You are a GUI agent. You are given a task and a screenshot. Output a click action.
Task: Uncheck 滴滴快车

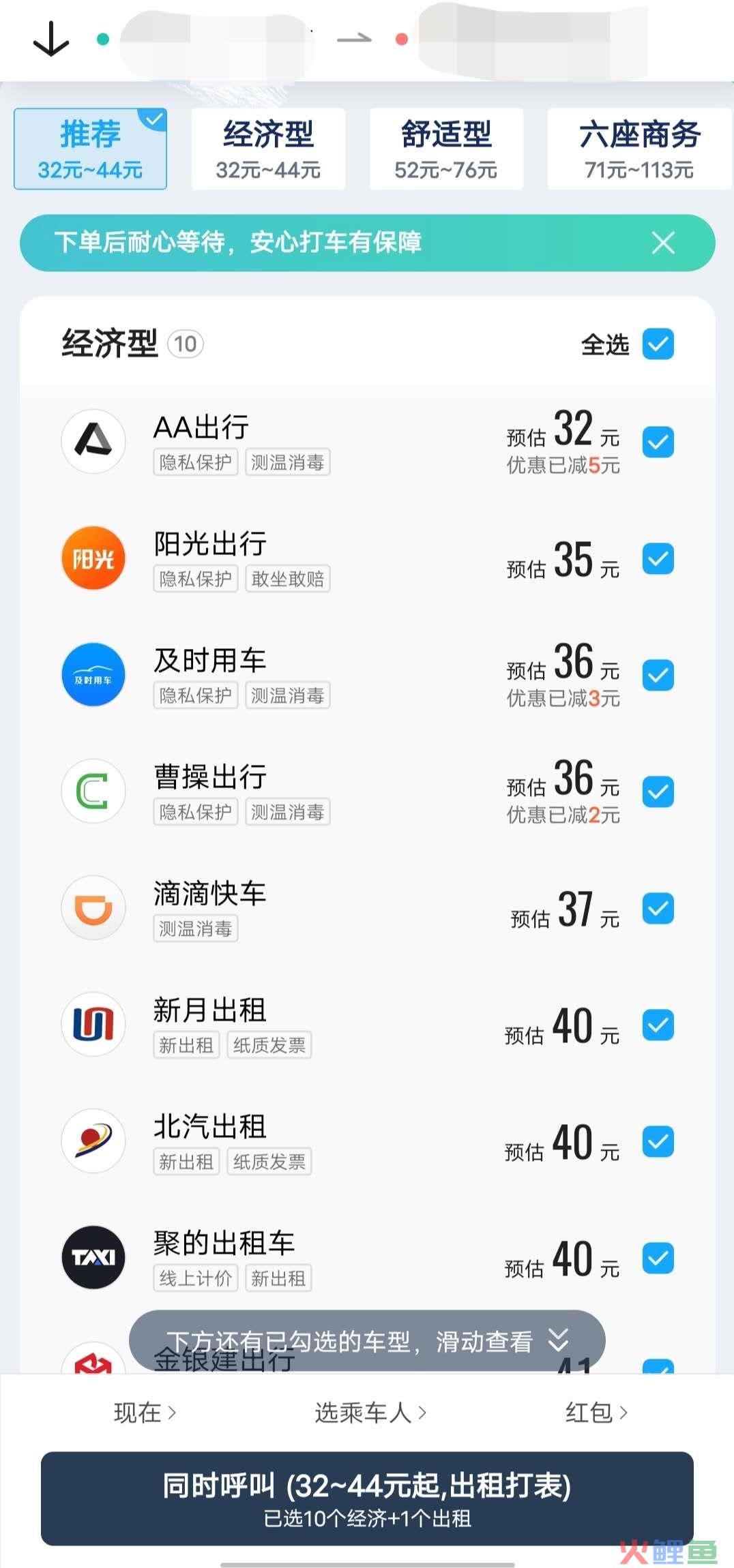tap(658, 908)
